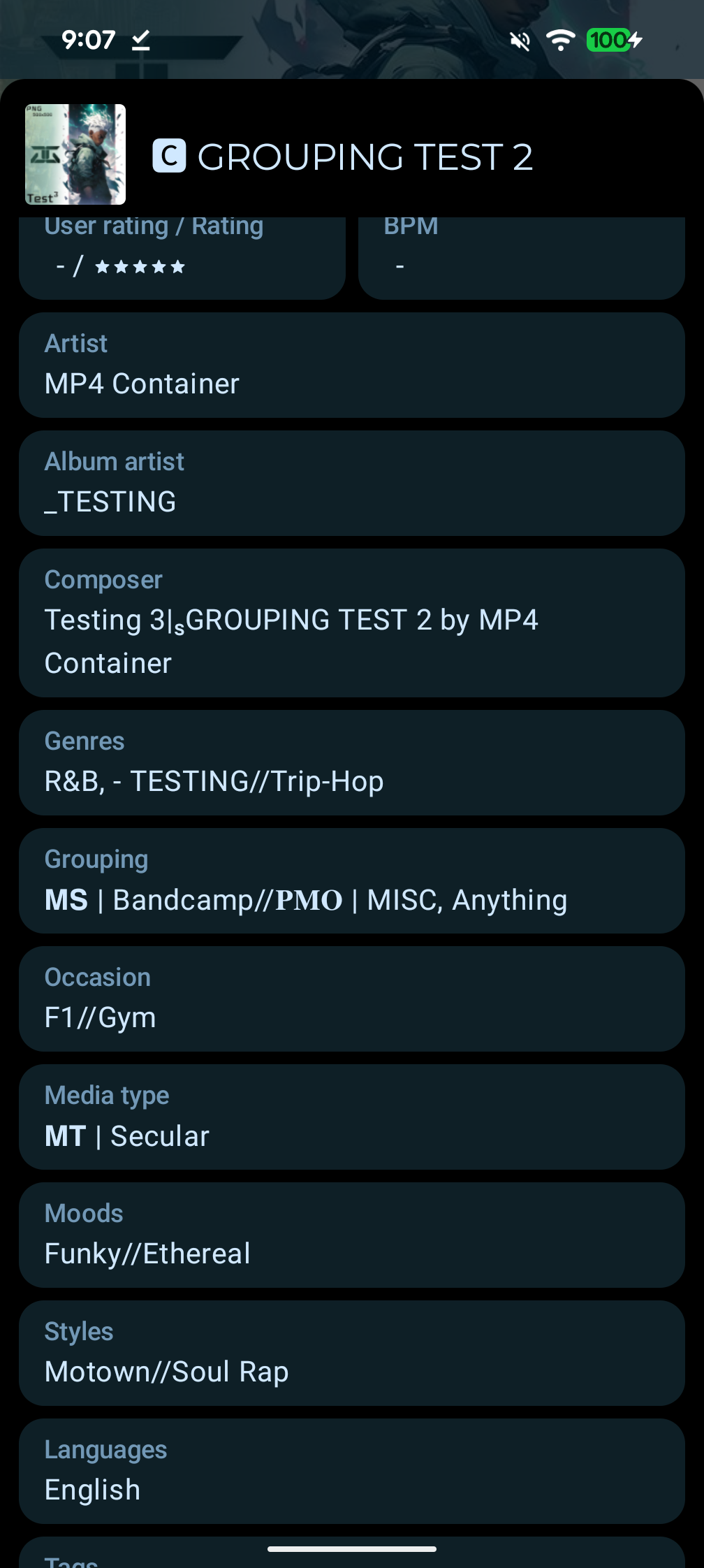Select the BPM card
Image resolution: width=704 pixels, height=1568 pixels.
(x=521, y=259)
